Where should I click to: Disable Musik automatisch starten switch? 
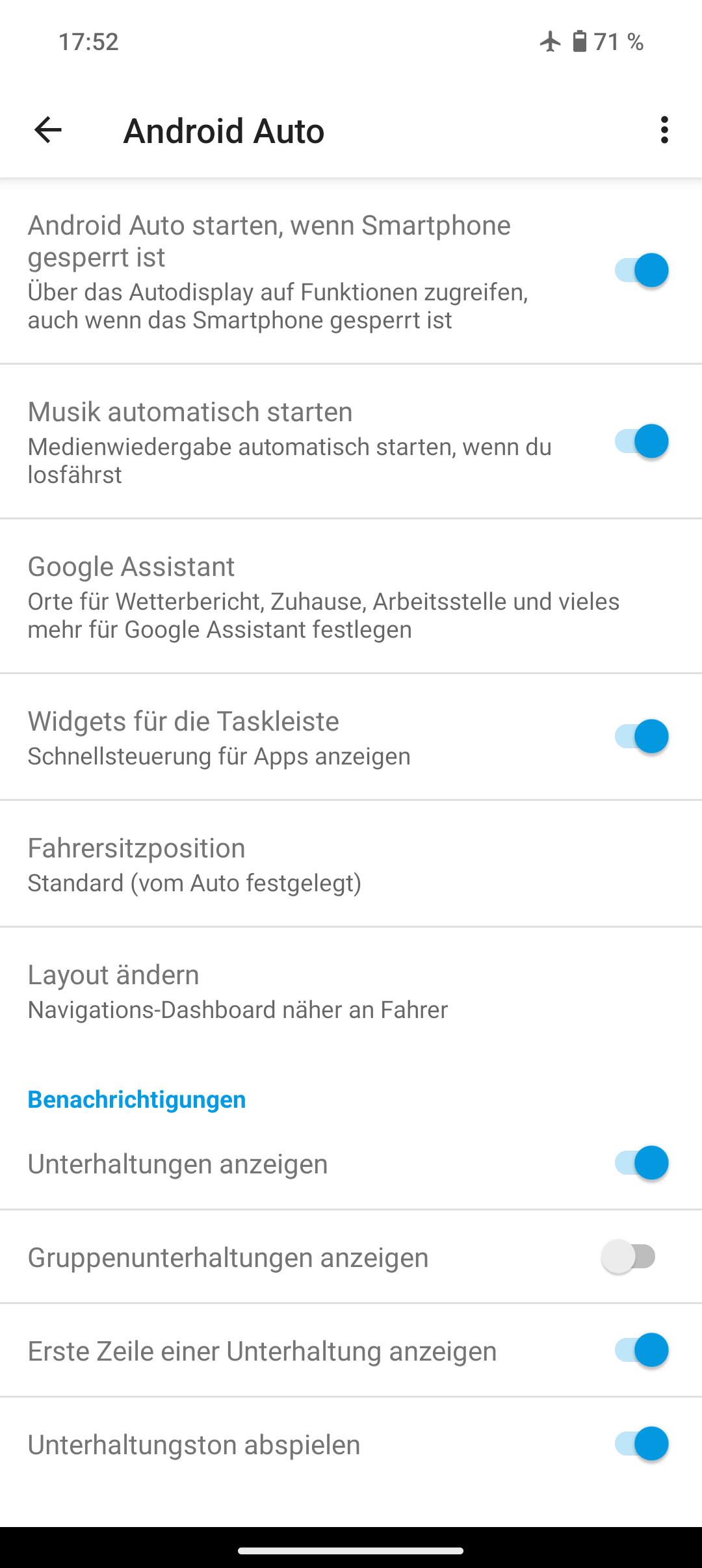tap(640, 441)
